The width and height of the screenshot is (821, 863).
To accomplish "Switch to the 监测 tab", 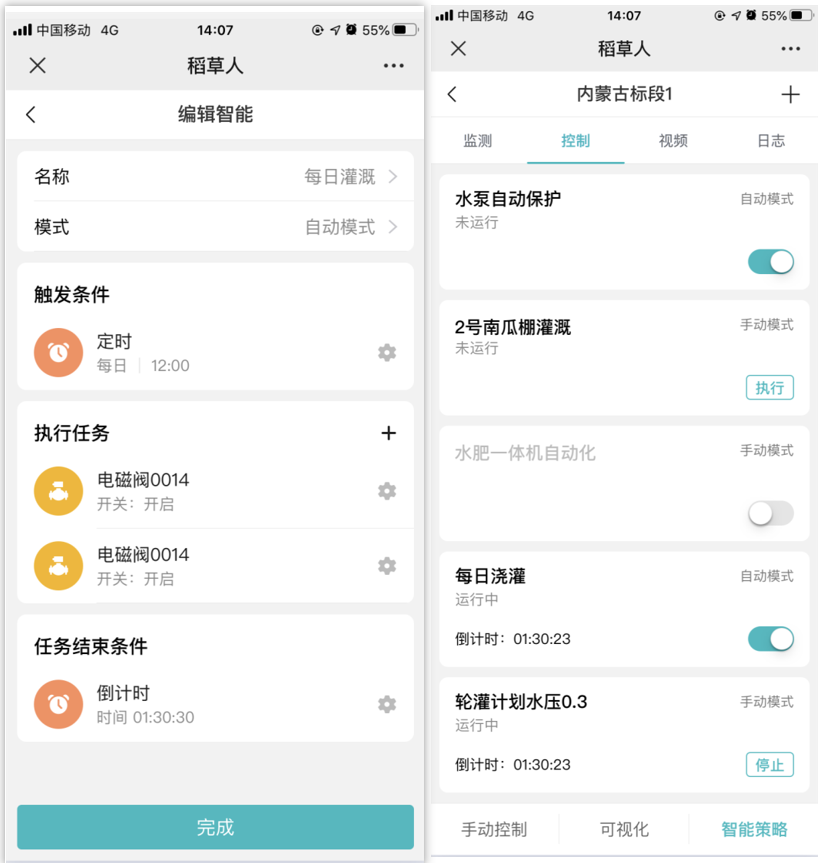I will coord(478,141).
